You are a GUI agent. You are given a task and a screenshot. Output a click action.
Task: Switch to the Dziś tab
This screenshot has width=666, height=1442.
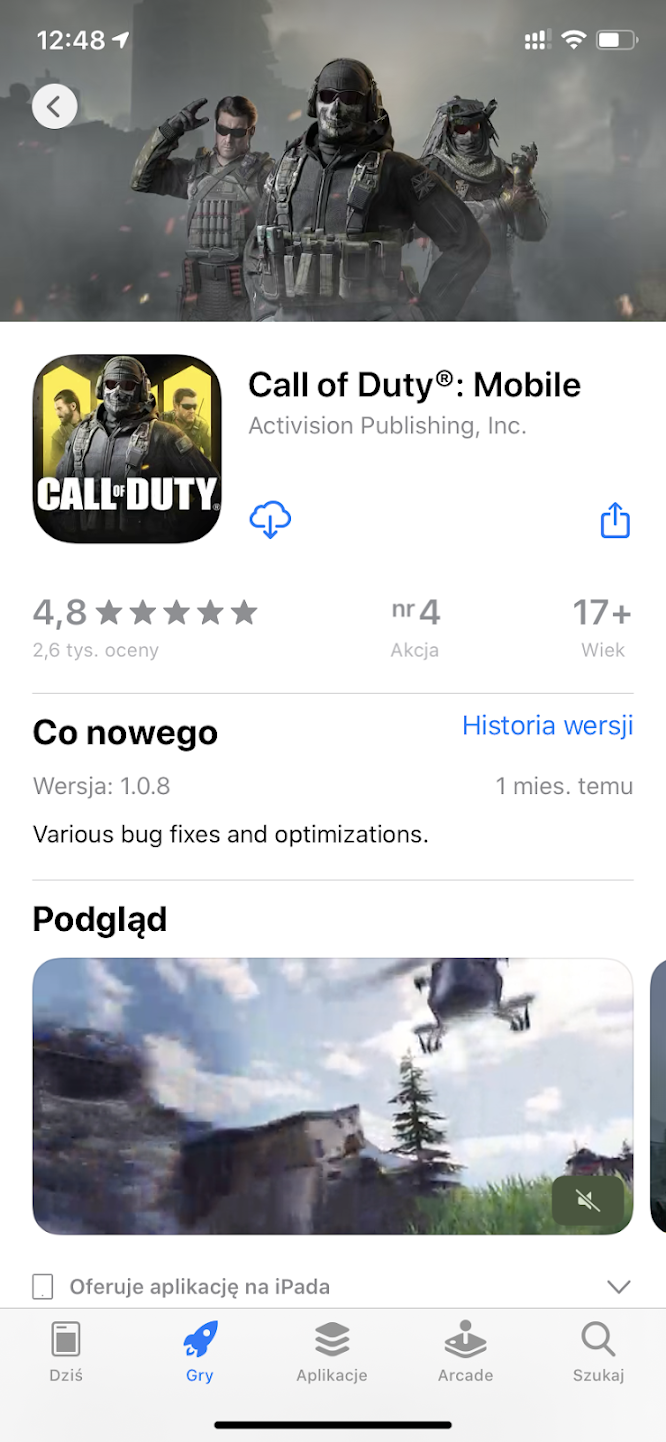click(x=66, y=1352)
